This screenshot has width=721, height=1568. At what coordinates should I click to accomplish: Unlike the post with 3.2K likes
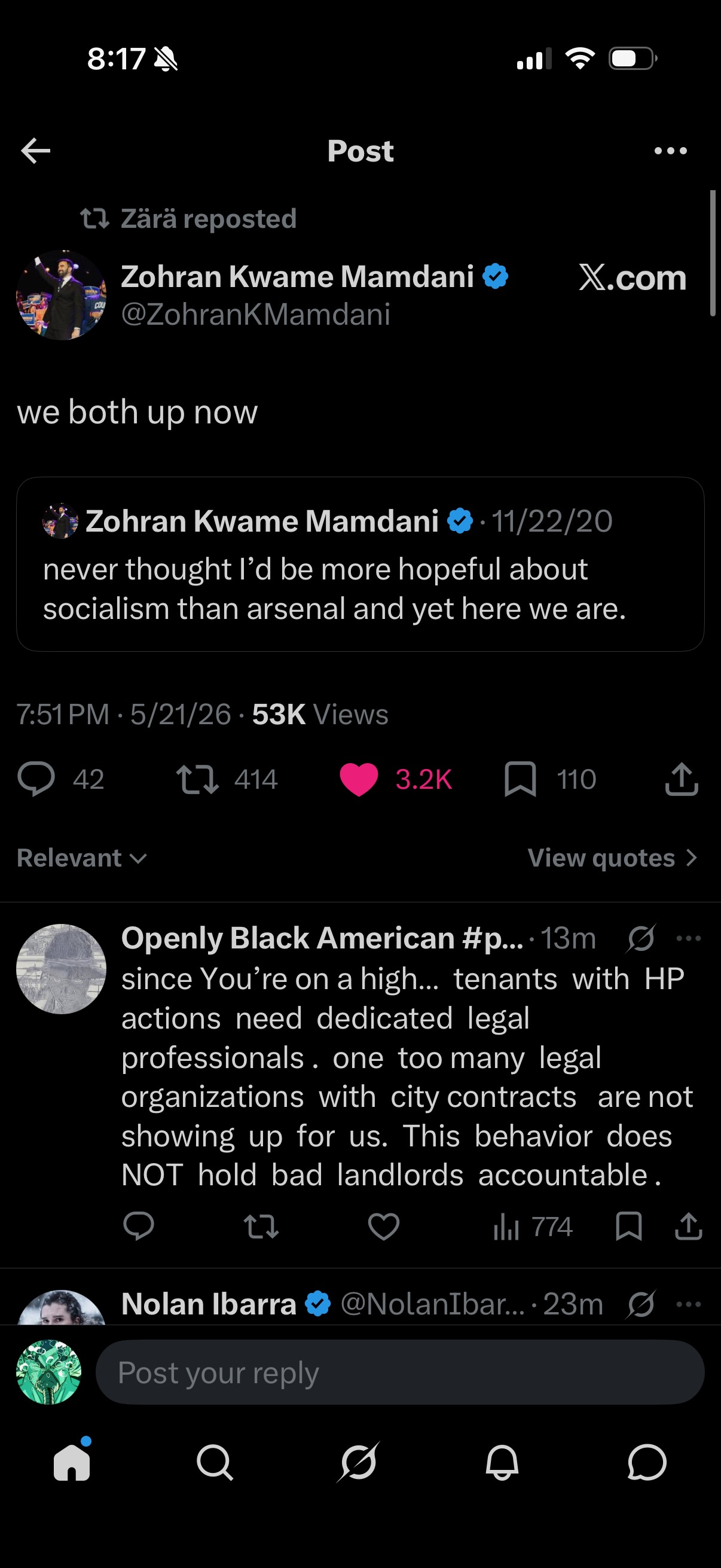click(x=358, y=779)
